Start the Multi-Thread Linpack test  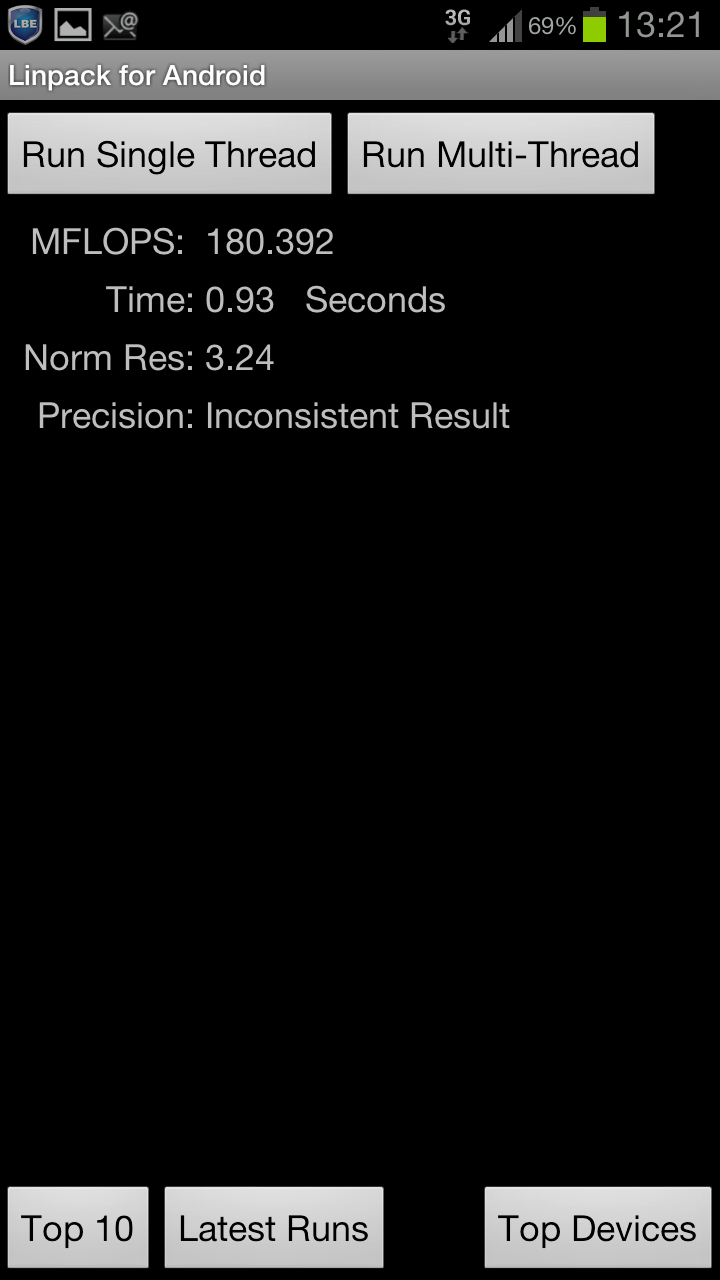tap(501, 154)
